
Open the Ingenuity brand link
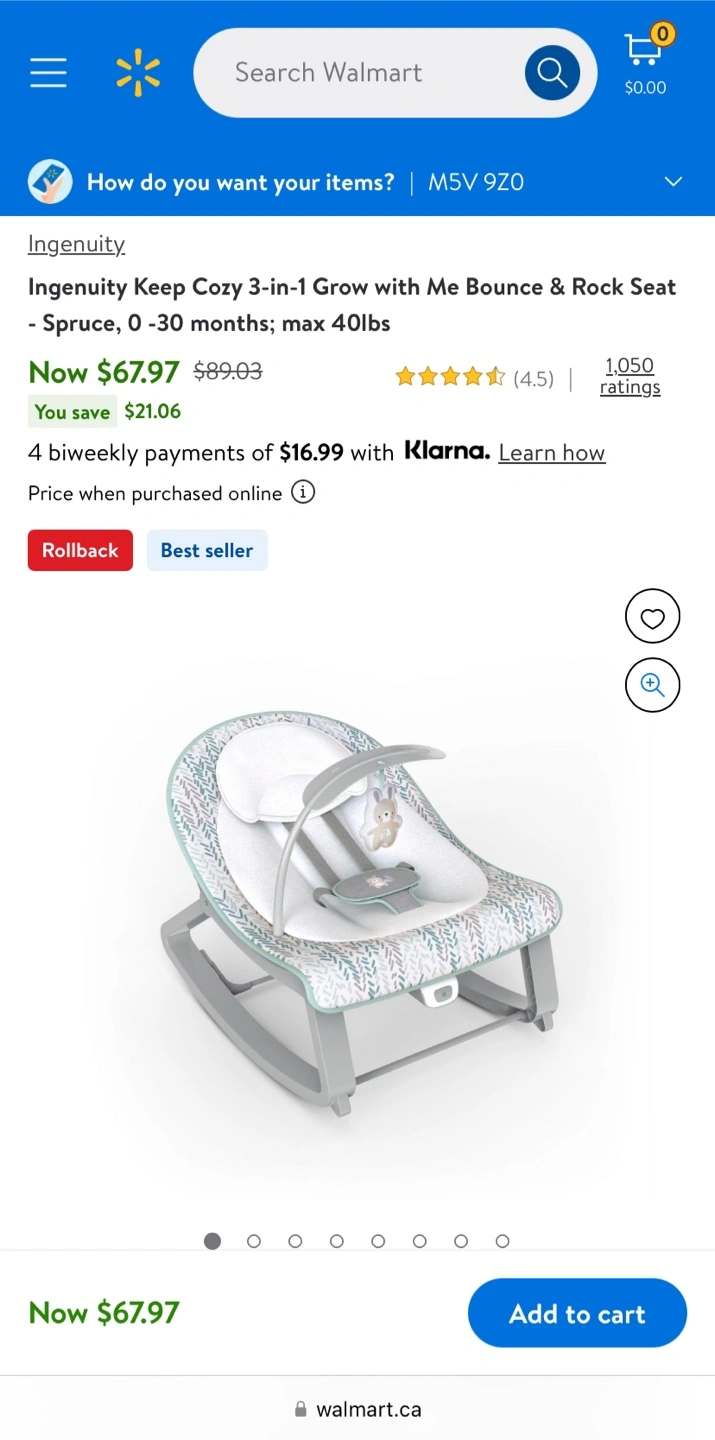click(76, 244)
